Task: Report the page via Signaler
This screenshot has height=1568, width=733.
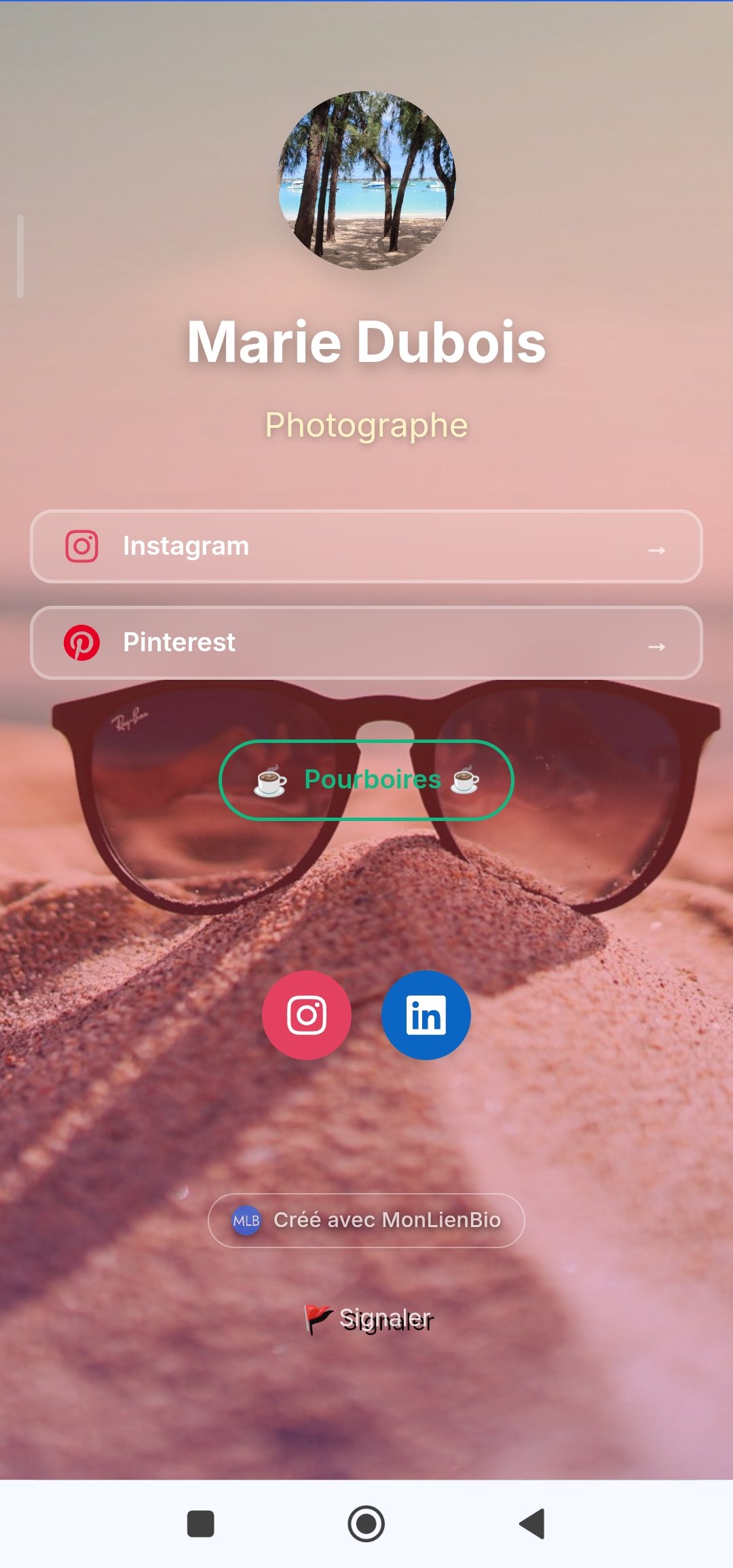Action: click(x=368, y=1319)
